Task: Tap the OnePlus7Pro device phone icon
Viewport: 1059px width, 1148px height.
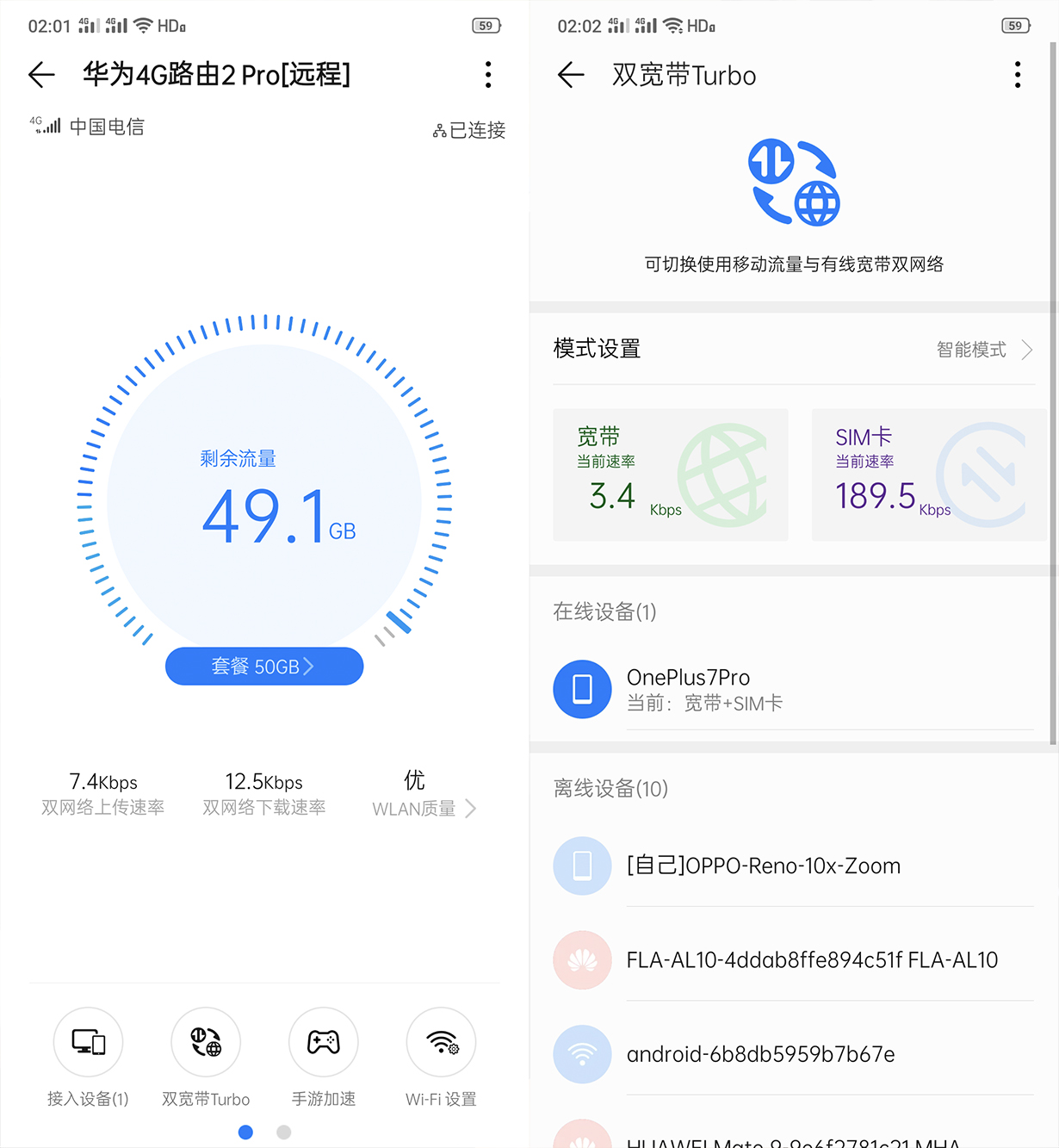Action: [582, 689]
